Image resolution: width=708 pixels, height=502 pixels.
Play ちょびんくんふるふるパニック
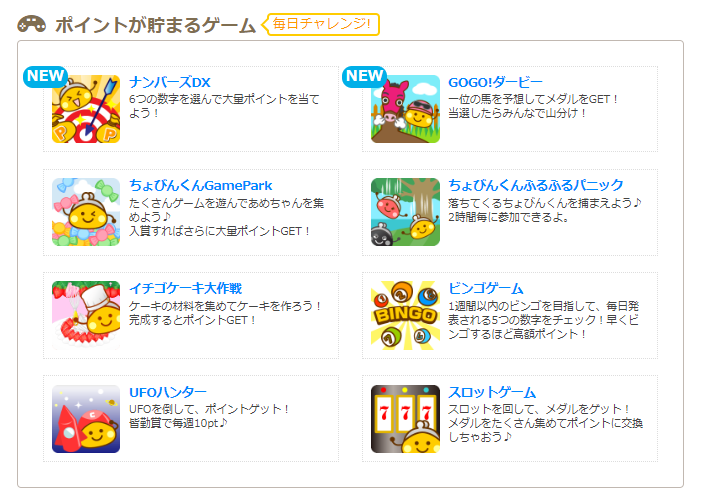coord(536,185)
